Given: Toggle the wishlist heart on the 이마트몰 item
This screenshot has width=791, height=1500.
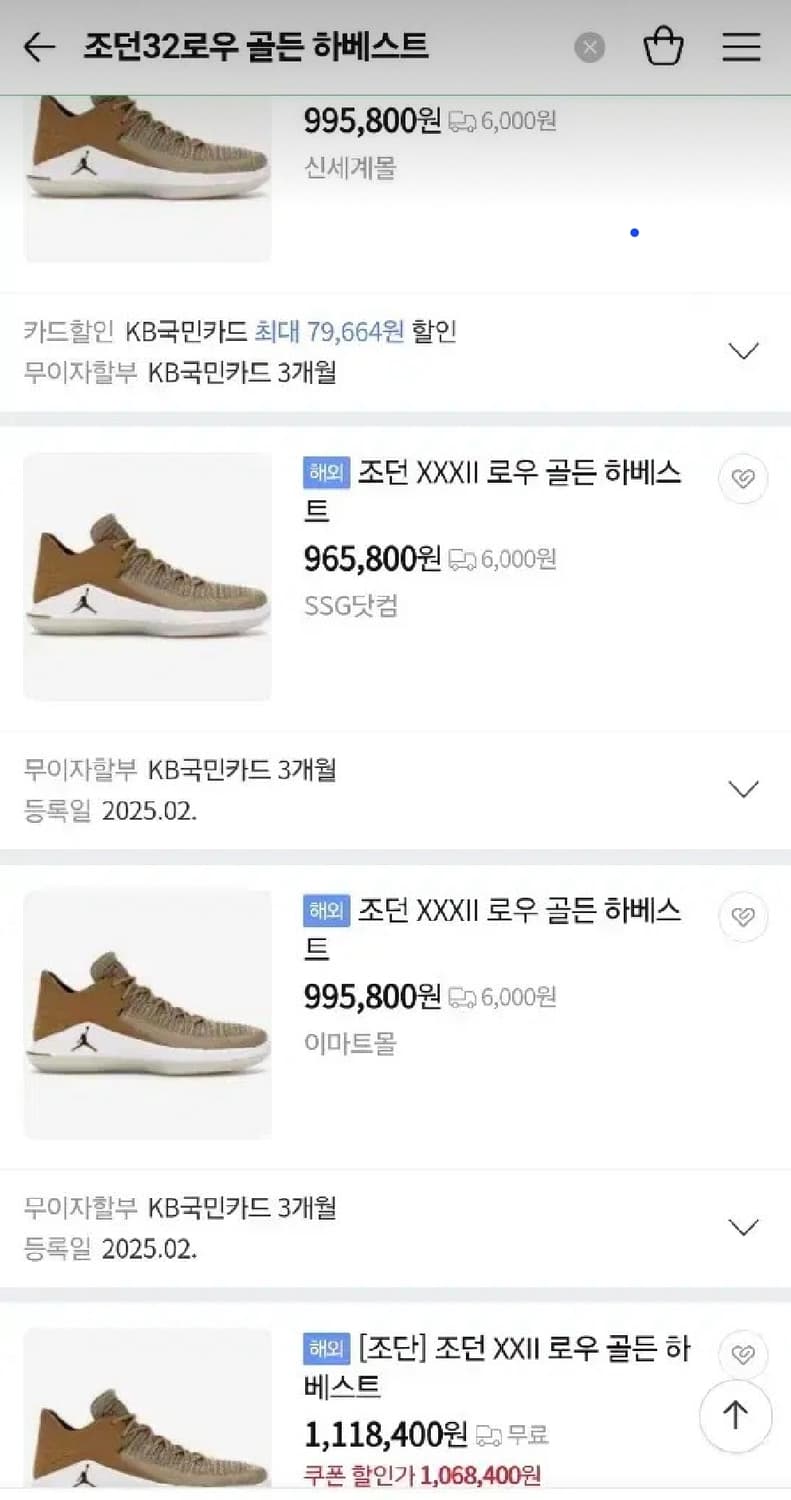Looking at the screenshot, I should 742,917.
